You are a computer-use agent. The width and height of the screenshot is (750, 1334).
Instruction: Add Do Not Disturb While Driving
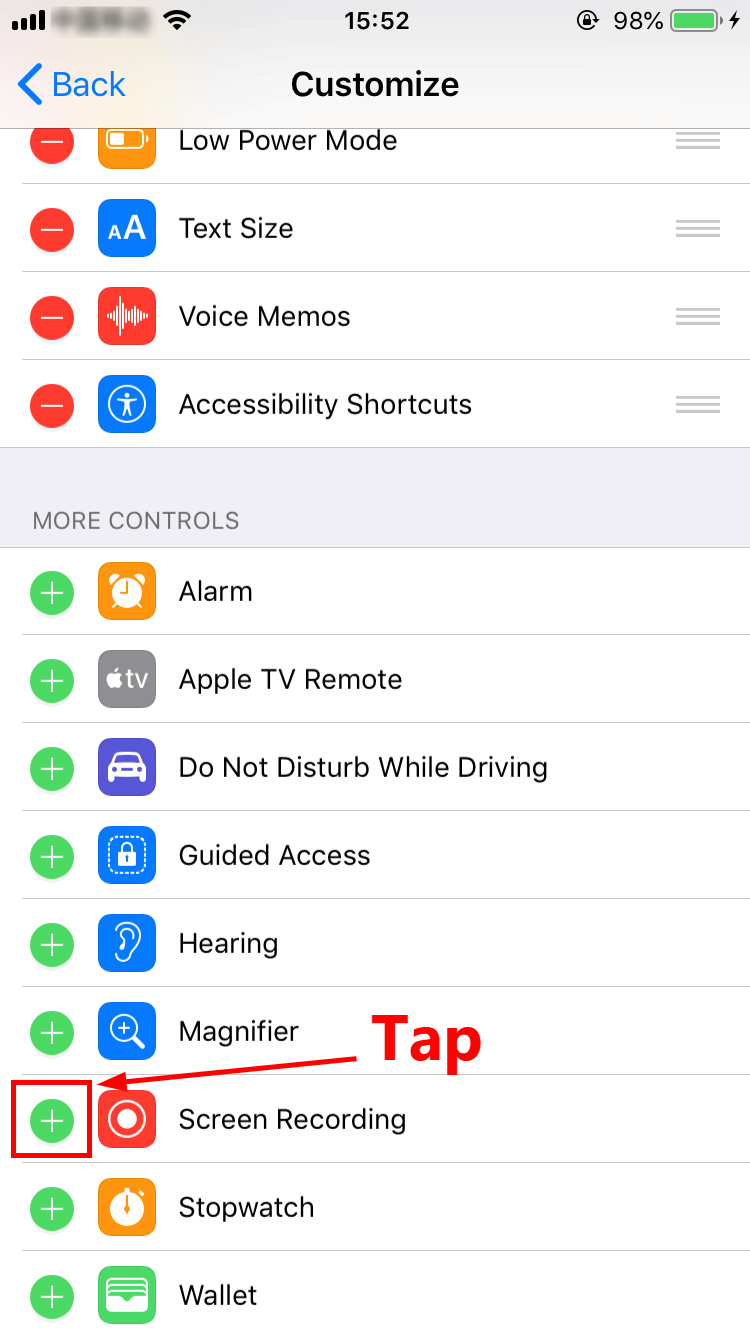click(52, 769)
